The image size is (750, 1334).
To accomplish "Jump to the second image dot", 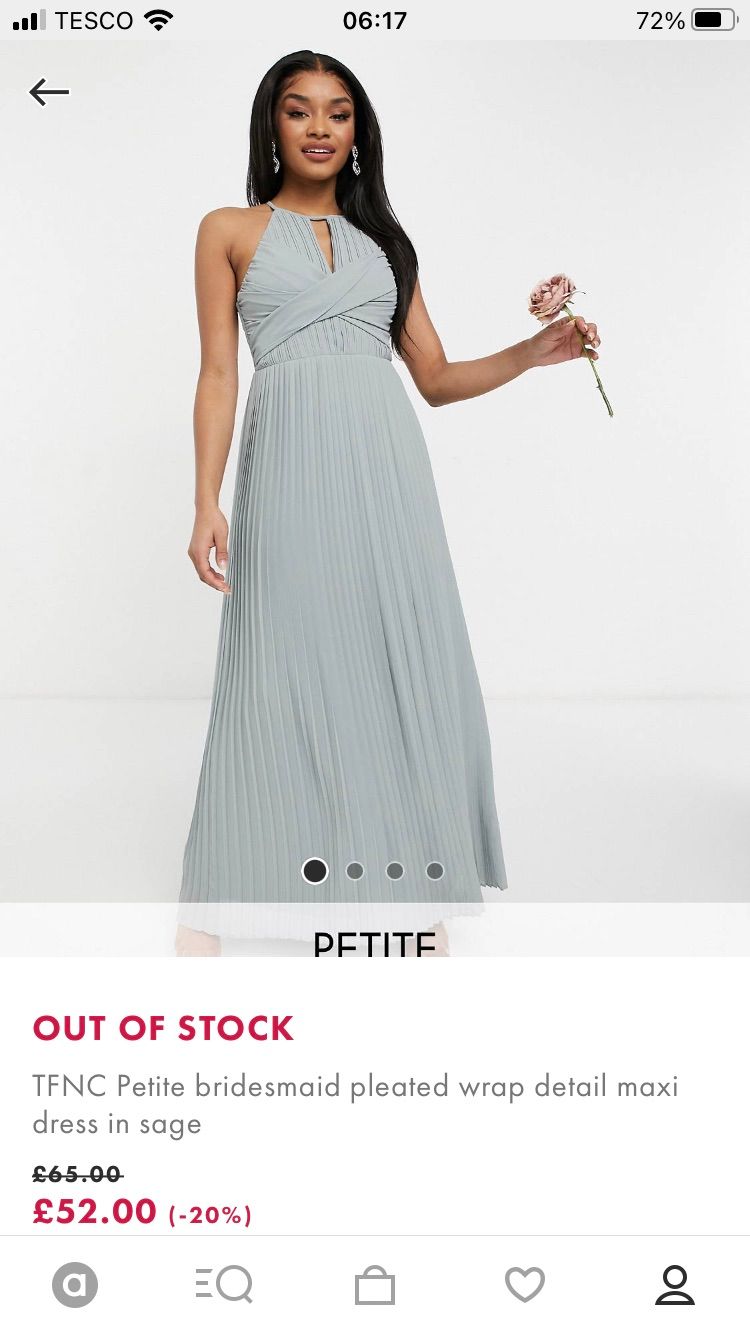I will click(355, 871).
